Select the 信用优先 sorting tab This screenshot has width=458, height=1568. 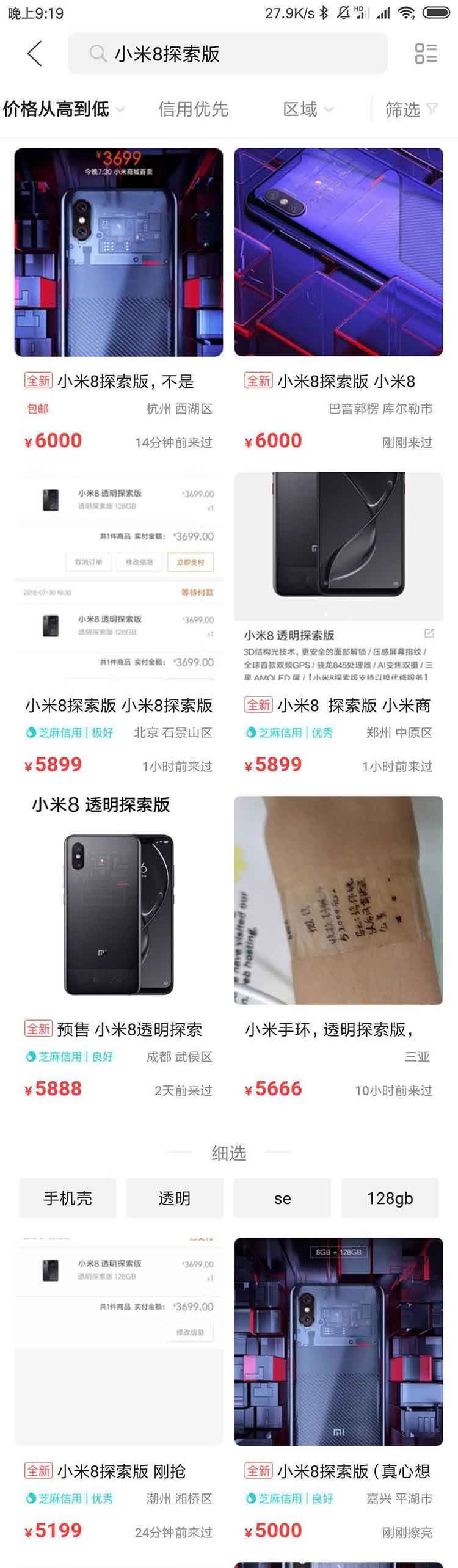coord(193,109)
